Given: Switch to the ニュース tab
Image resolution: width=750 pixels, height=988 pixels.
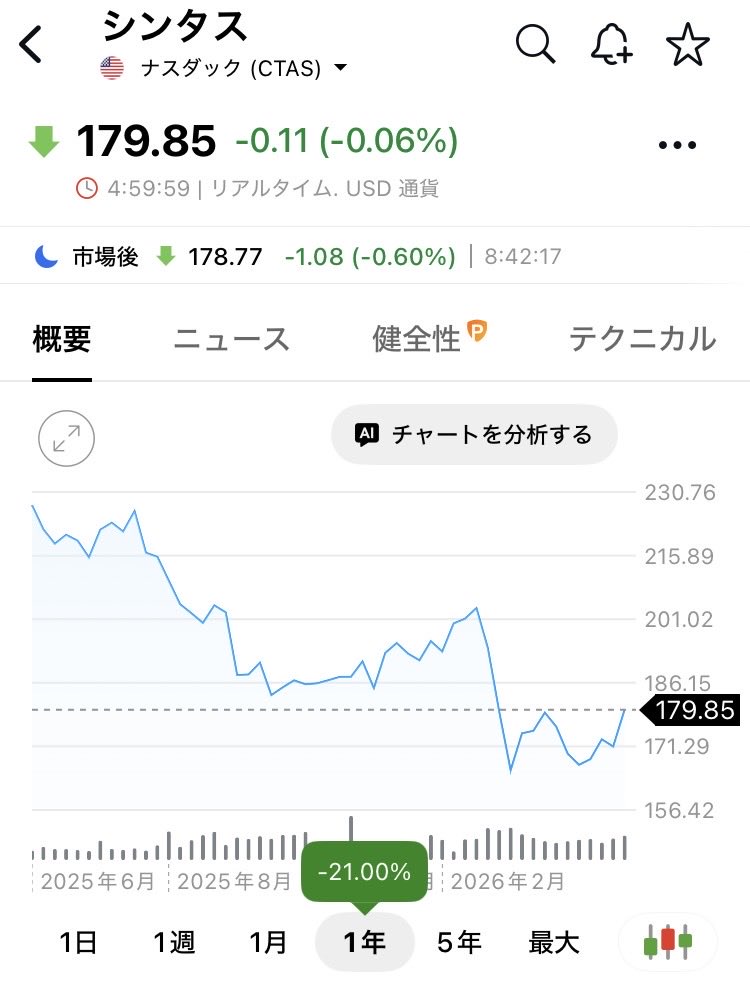Looking at the screenshot, I should coord(231,339).
